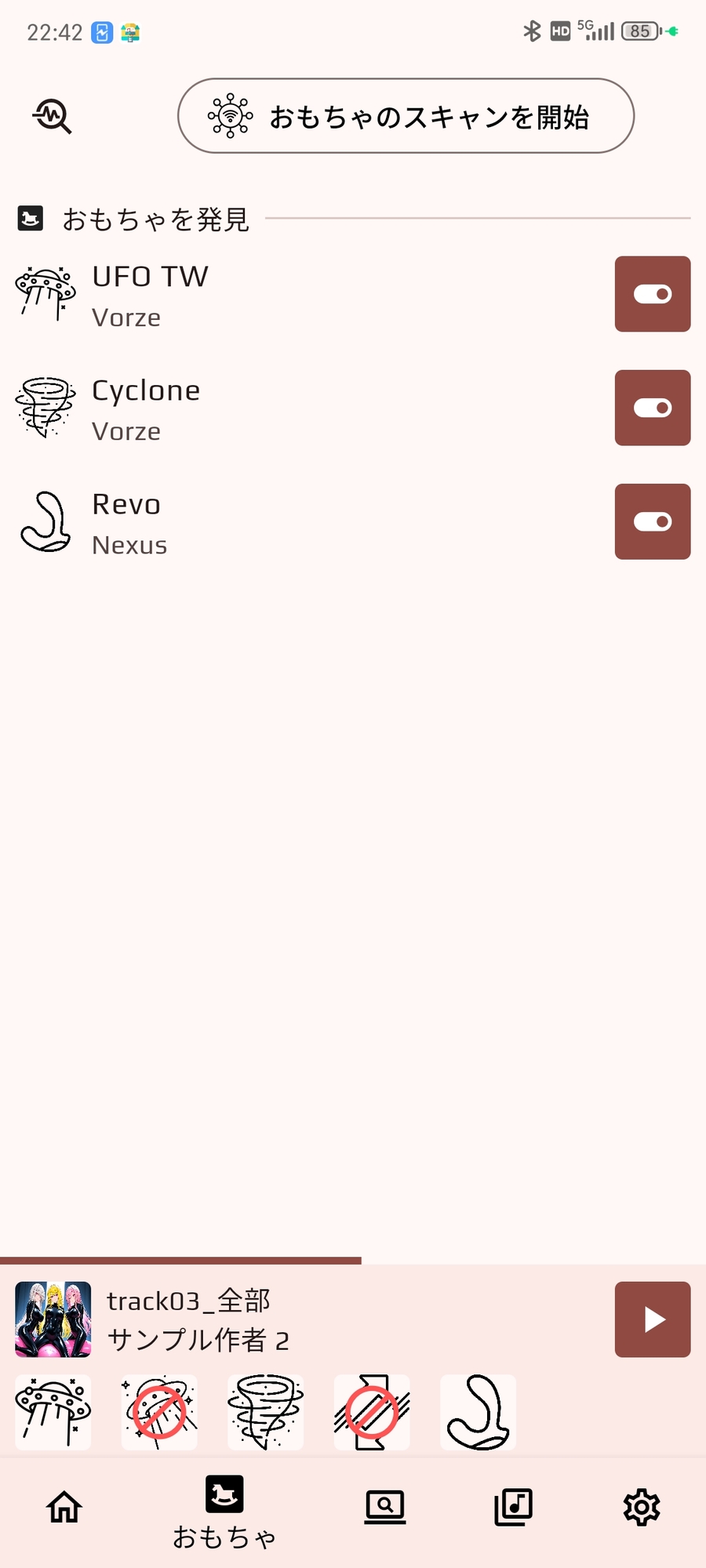Start a toy scan with おもちゃのスキャンを開始

pos(405,116)
